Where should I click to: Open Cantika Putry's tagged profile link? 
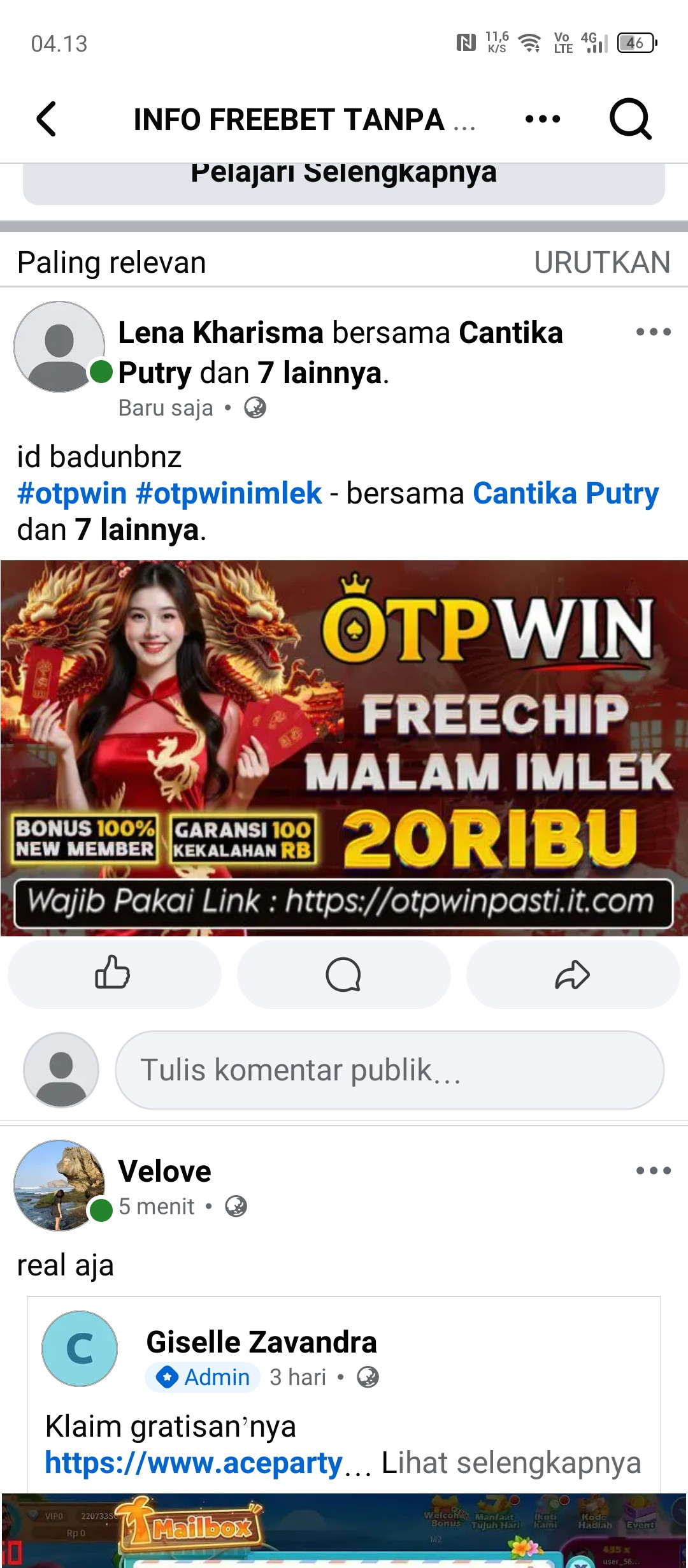566,493
